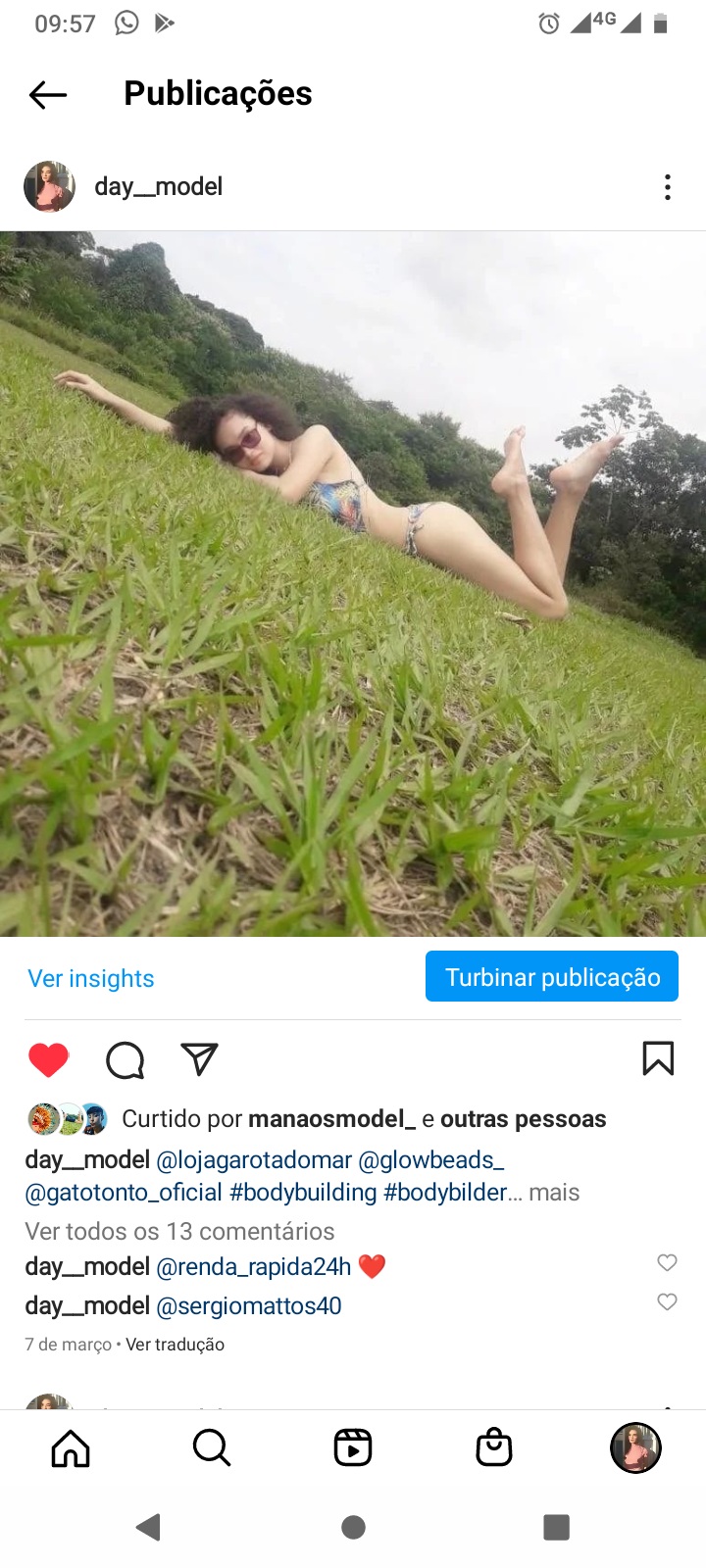The image size is (706, 1568).
Task: Switch to the Search tab
Action: click(211, 1447)
